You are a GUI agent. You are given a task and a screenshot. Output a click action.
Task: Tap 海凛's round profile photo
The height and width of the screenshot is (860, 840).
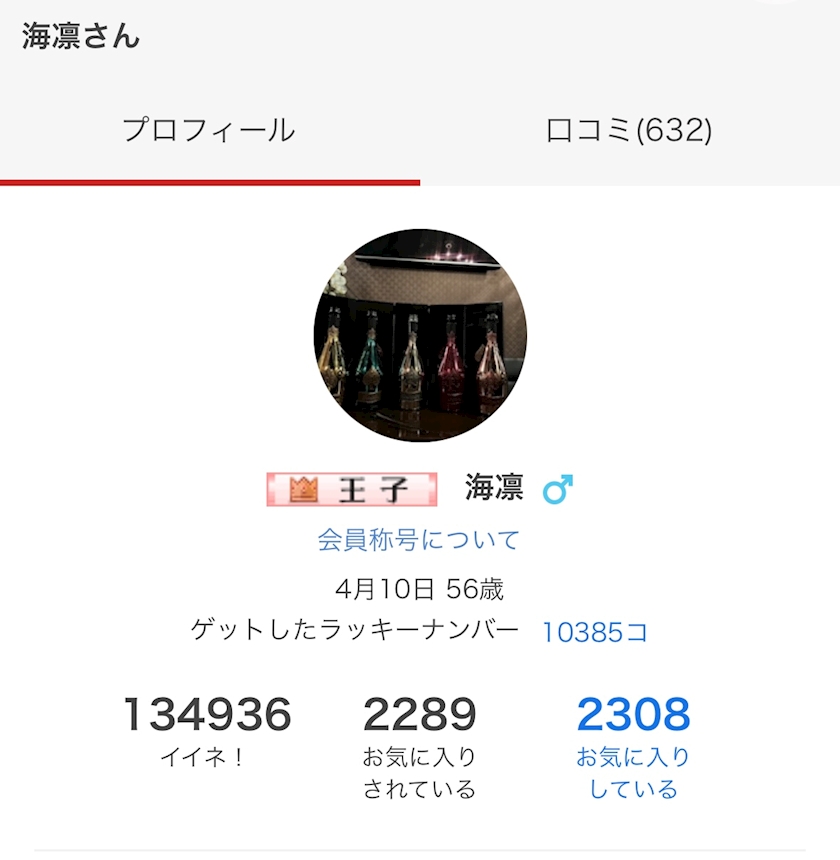pyautogui.click(x=420, y=336)
